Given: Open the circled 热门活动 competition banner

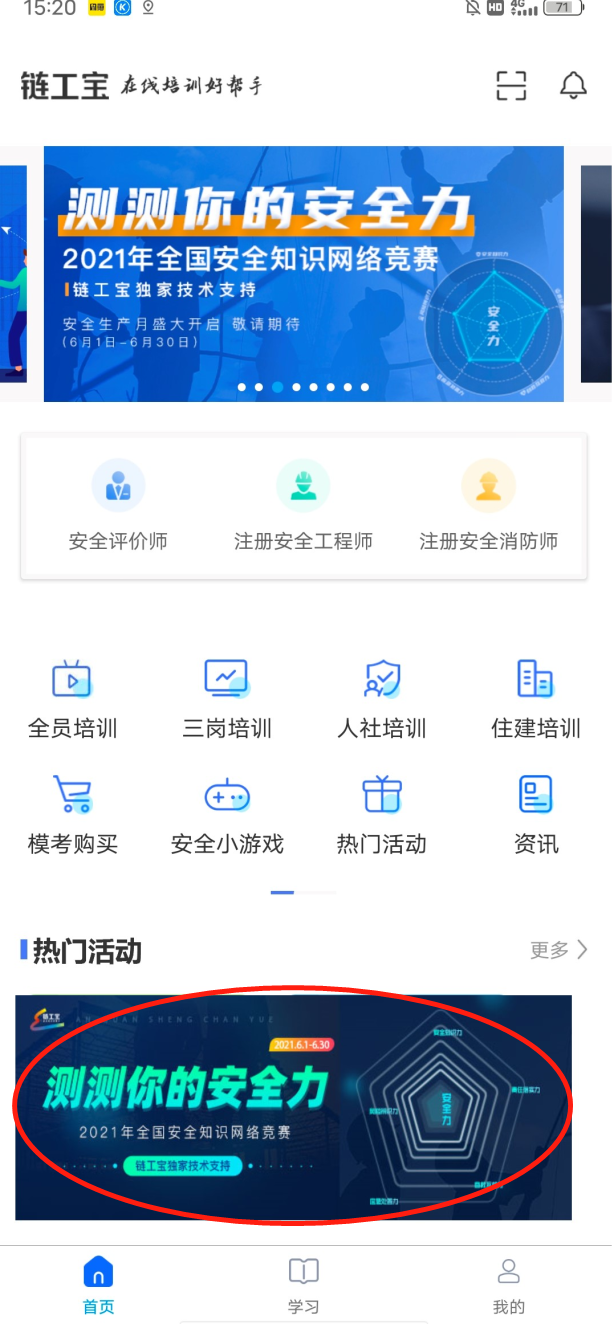Looking at the screenshot, I should tap(293, 1107).
